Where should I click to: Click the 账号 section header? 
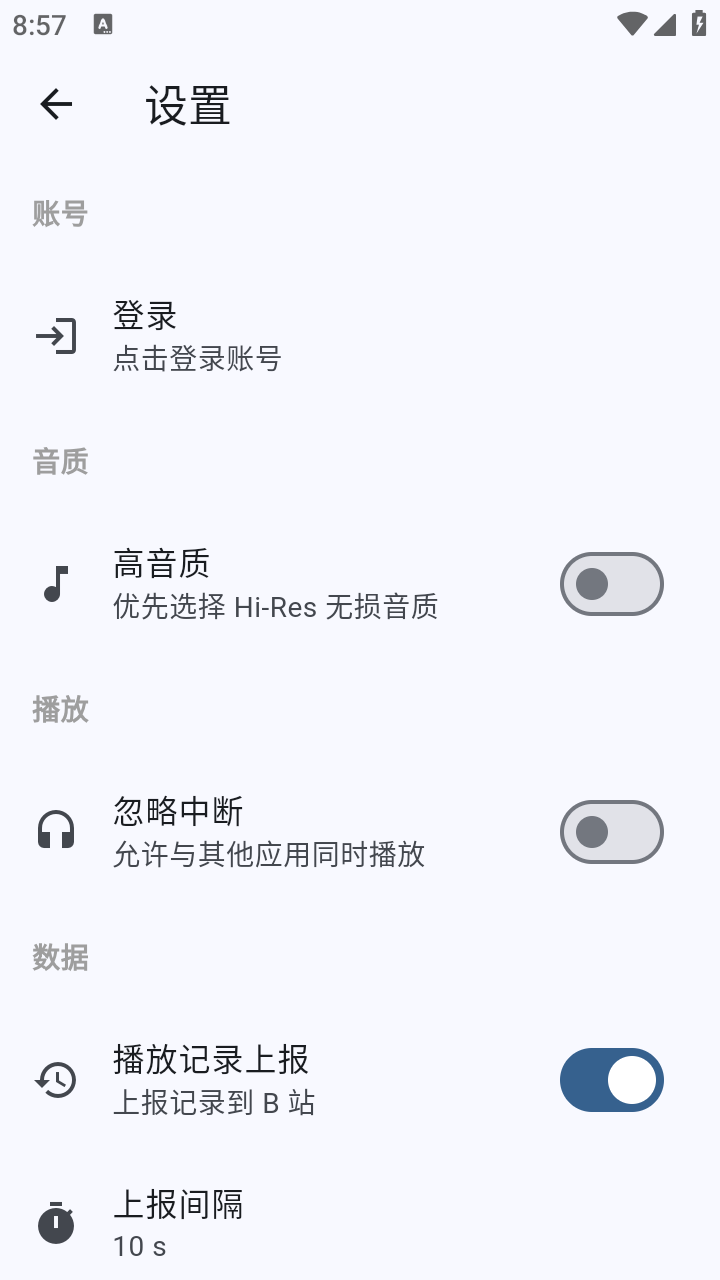click(x=61, y=213)
